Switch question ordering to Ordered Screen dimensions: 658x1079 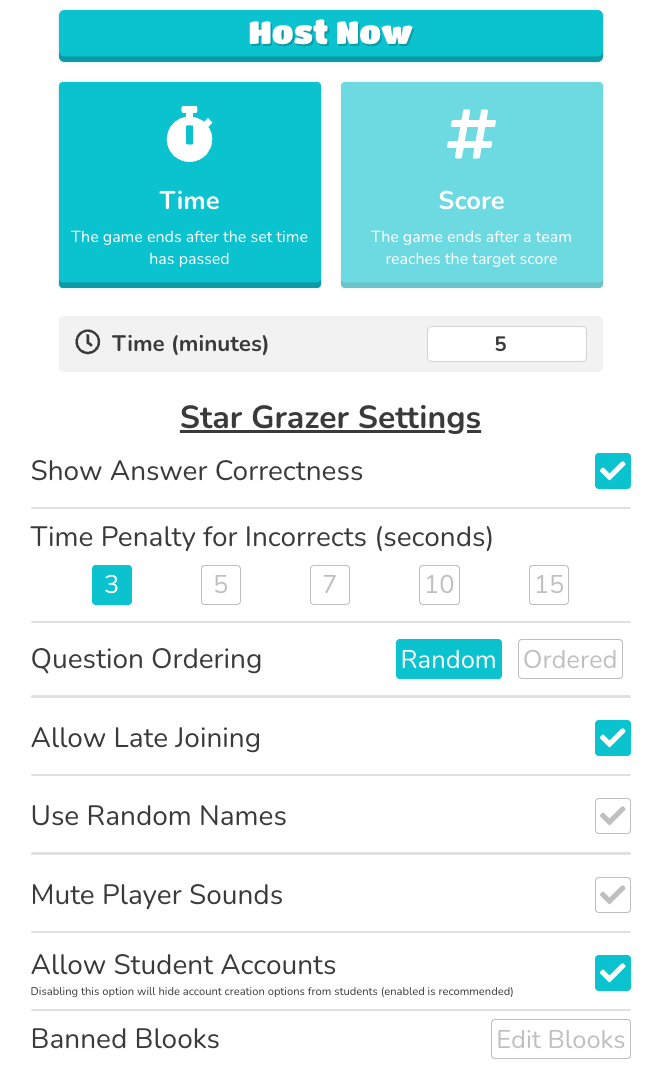click(570, 660)
